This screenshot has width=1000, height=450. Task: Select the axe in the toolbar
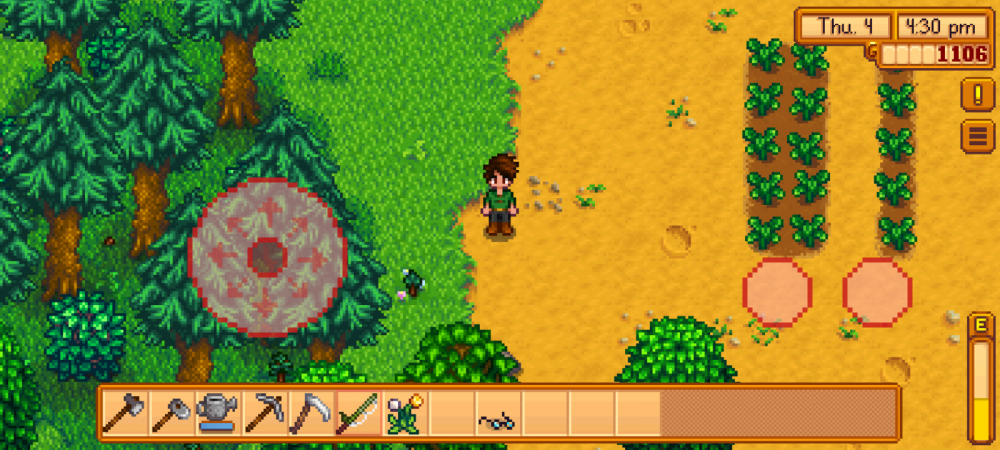pos(124,411)
